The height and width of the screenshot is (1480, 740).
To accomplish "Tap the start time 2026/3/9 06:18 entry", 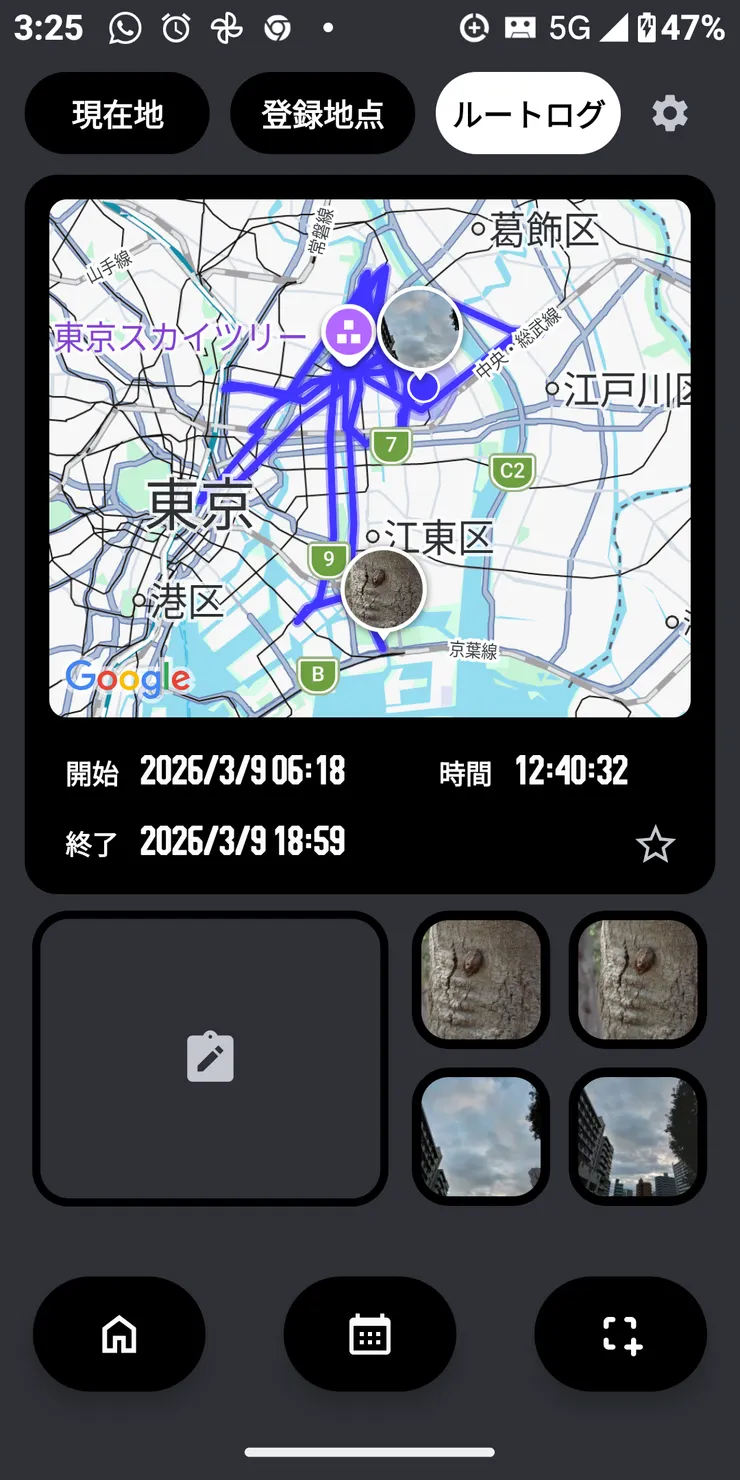I will (243, 772).
